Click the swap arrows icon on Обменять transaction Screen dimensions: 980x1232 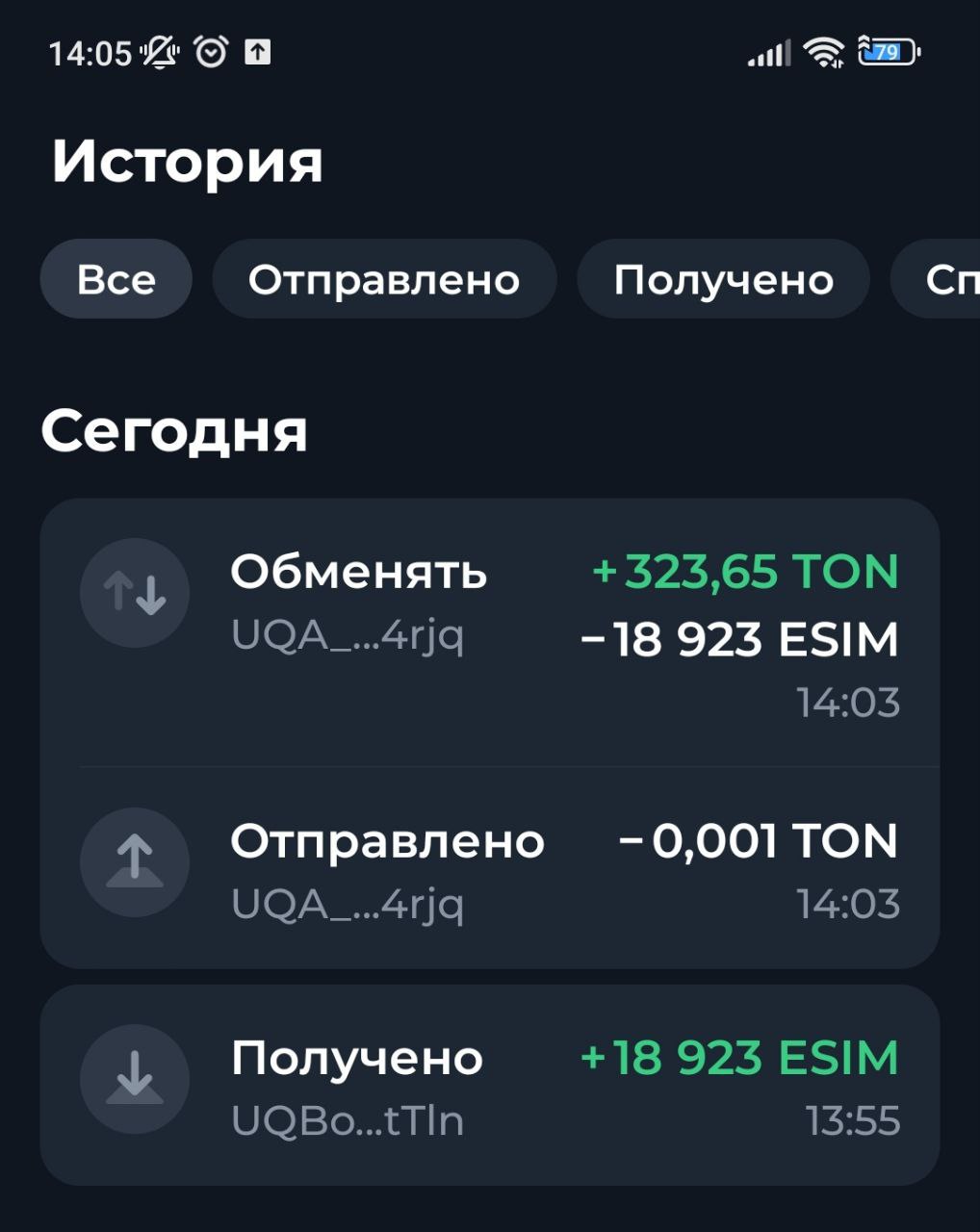tap(135, 593)
